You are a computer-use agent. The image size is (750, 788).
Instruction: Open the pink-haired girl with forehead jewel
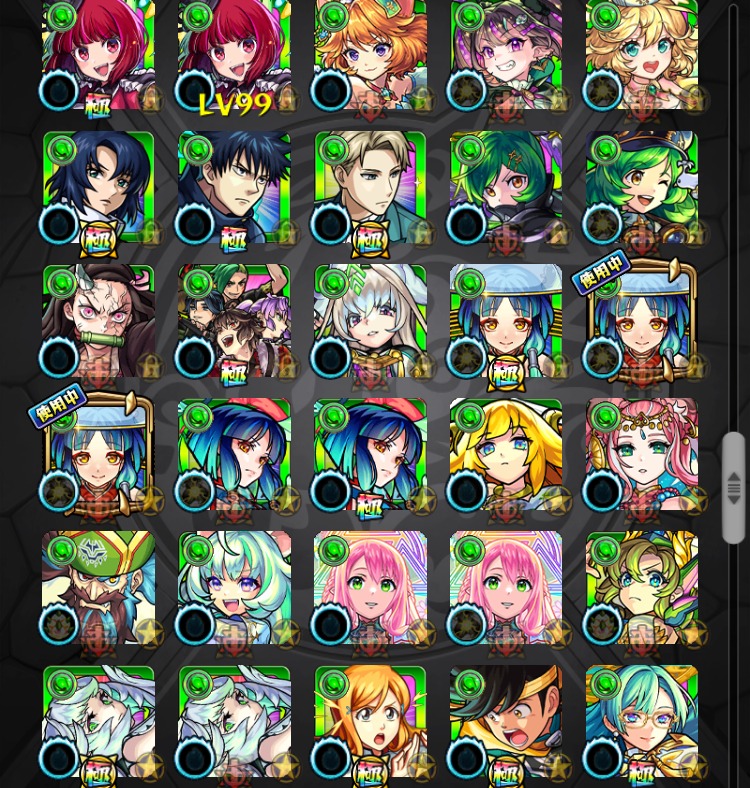click(x=642, y=455)
